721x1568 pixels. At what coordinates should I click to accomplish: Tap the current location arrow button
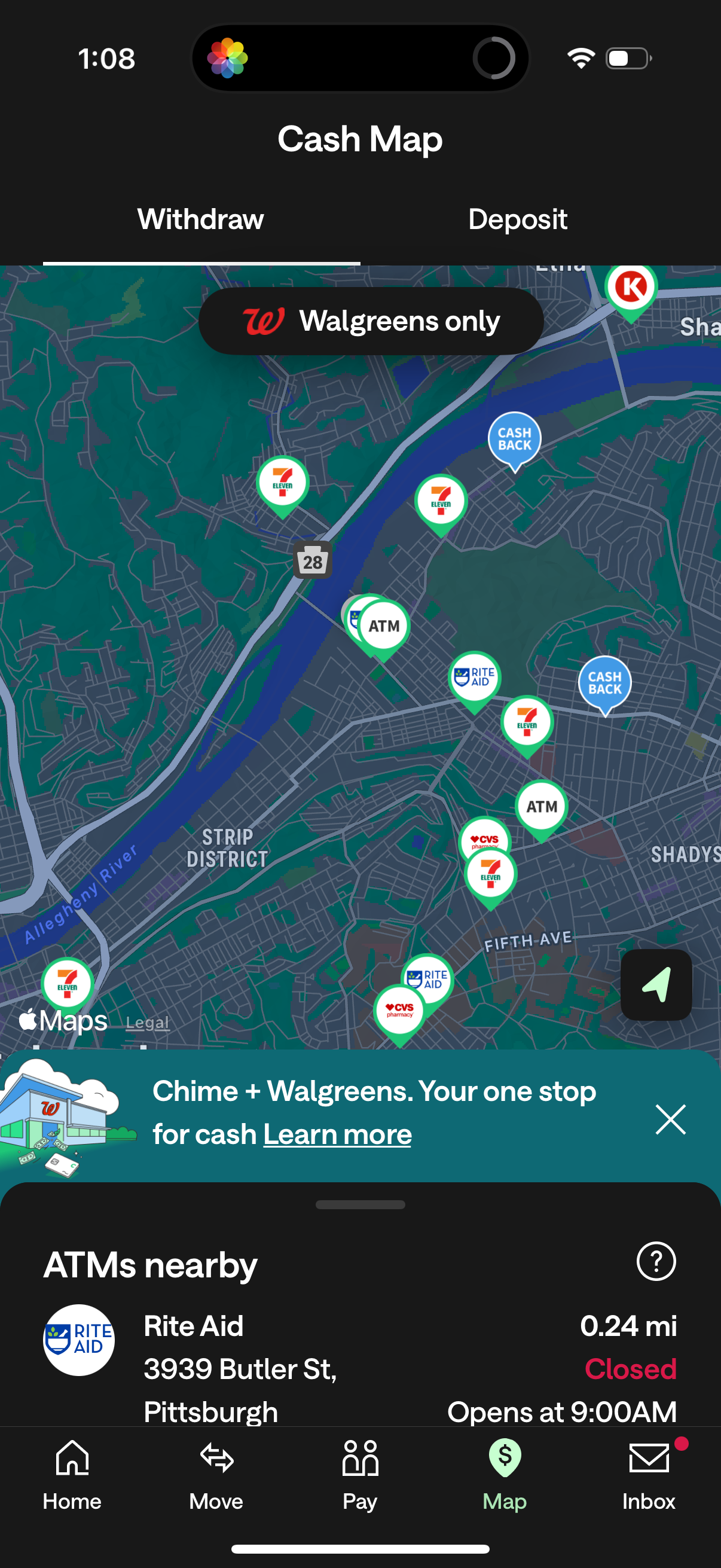click(656, 984)
